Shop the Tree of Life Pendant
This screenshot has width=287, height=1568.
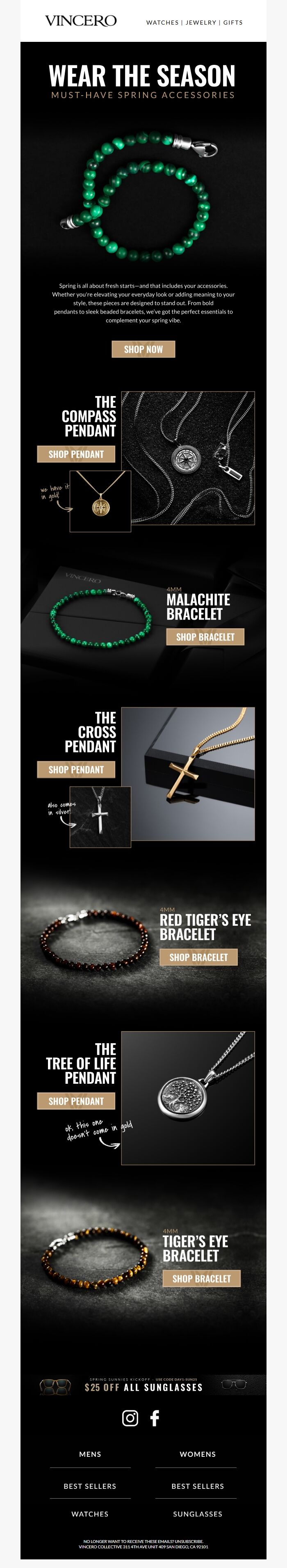[76, 1101]
